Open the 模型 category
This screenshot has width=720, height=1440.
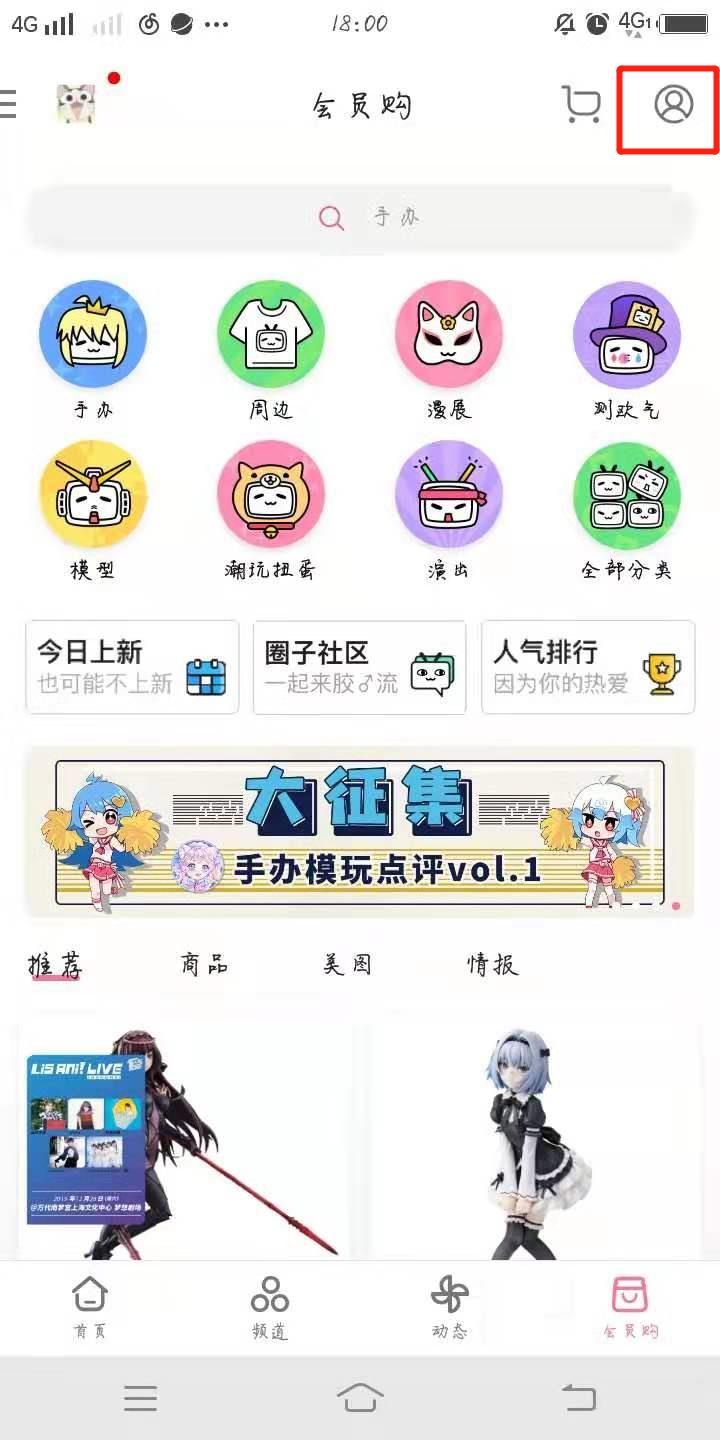click(x=93, y=495)
